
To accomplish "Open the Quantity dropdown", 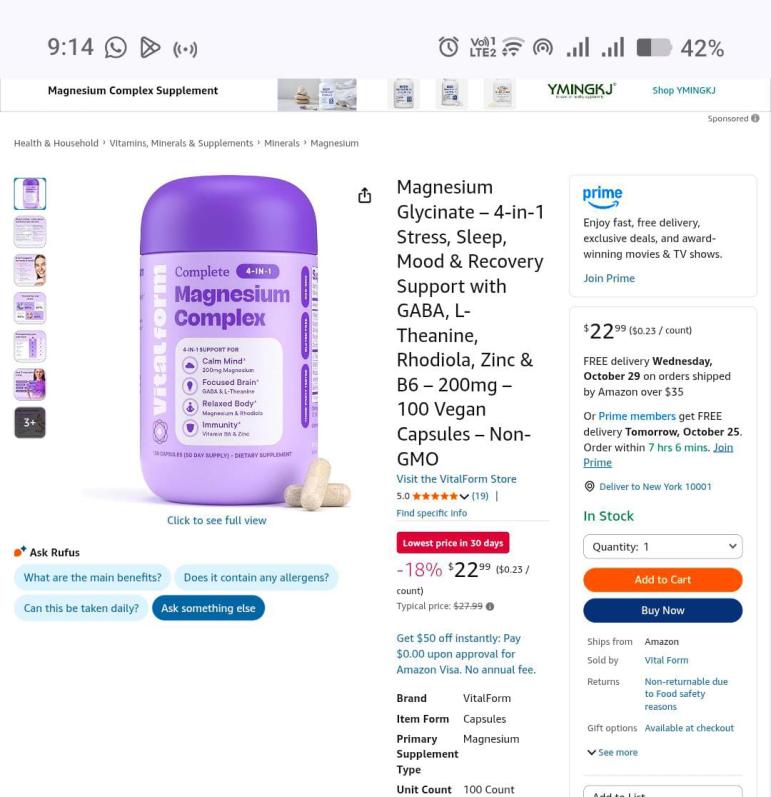I will click(x=662, y=547).
